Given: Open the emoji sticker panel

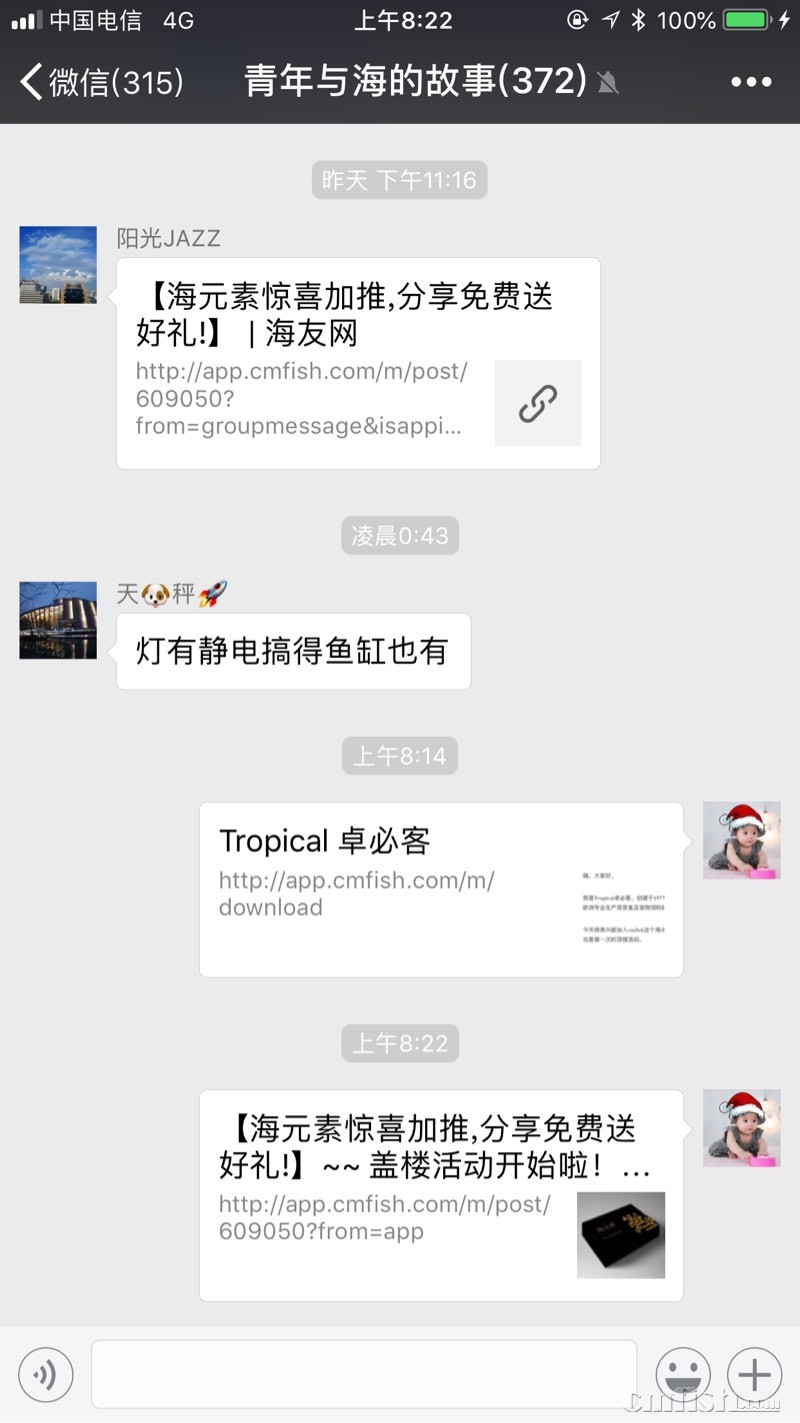Looking at the screenshot, I should pyautogui.click(x=682, y=1374).
